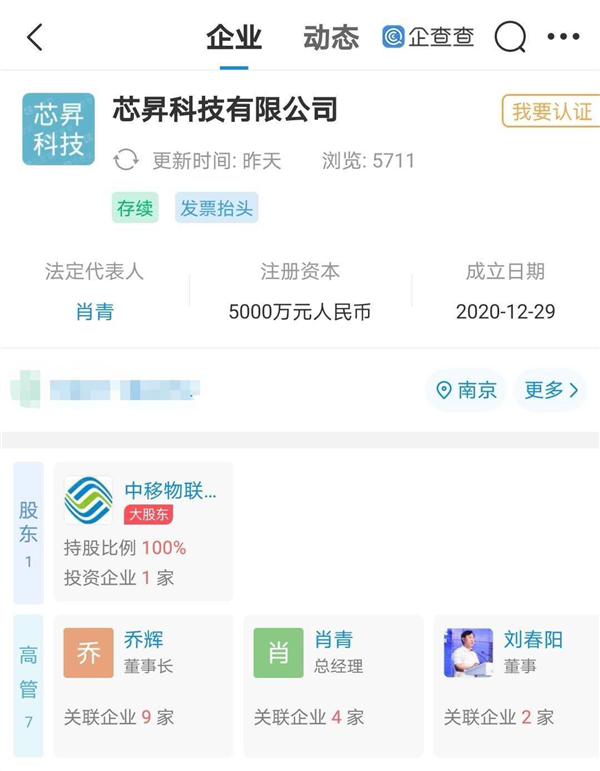This screenshot has height=771, width=600.
Task: Tap the 我要认证 button
Action: point(551,111)
